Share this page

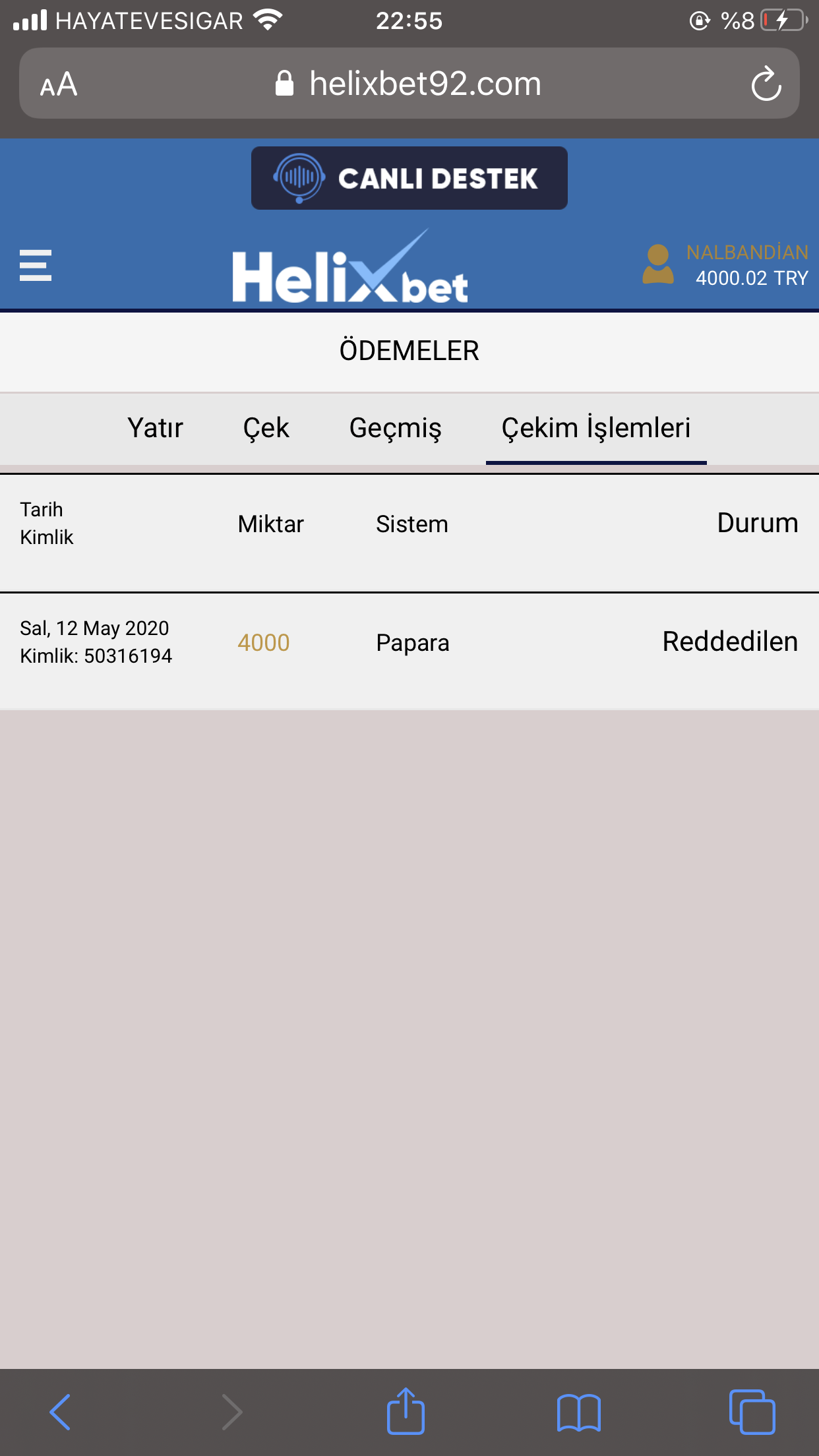[x=406, y=1411]
